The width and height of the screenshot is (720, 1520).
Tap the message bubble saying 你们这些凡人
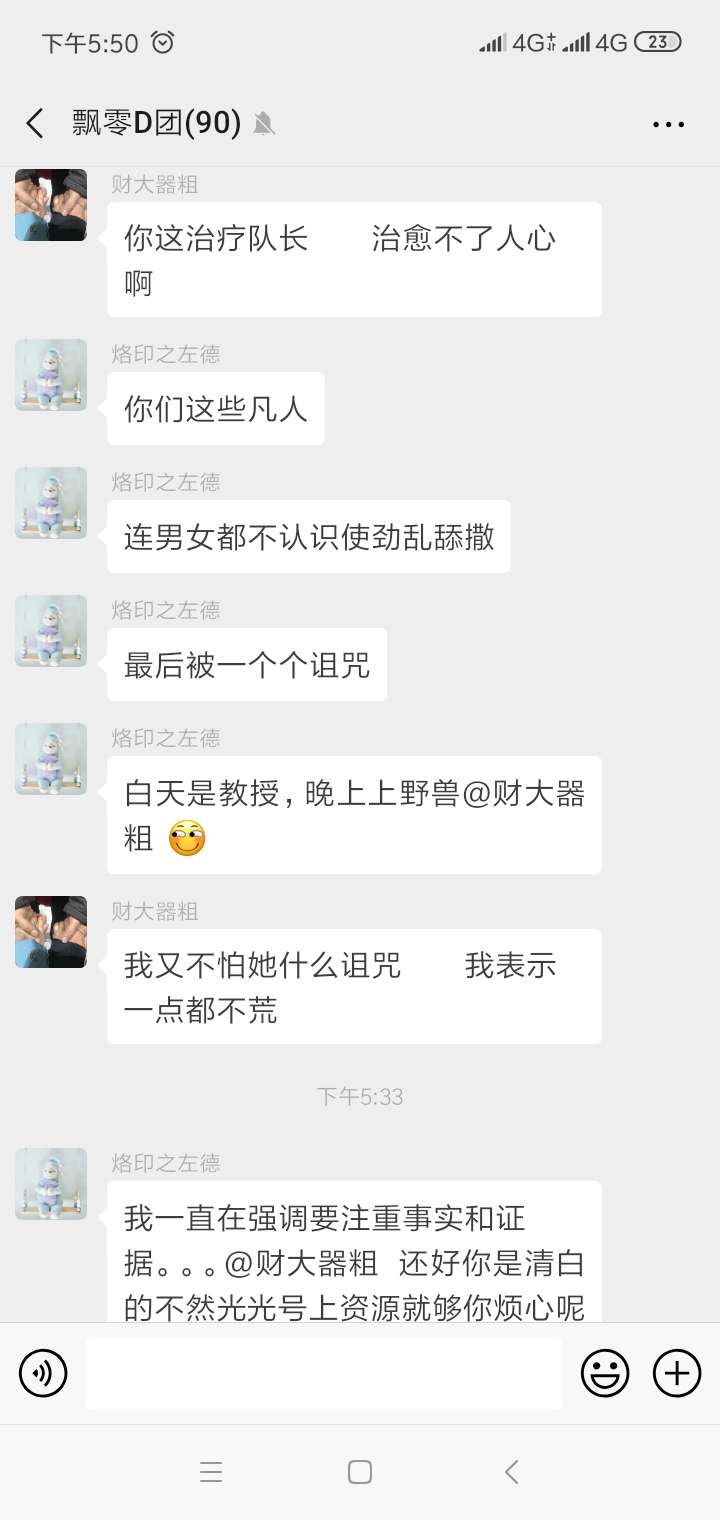[x=215, y=408]
